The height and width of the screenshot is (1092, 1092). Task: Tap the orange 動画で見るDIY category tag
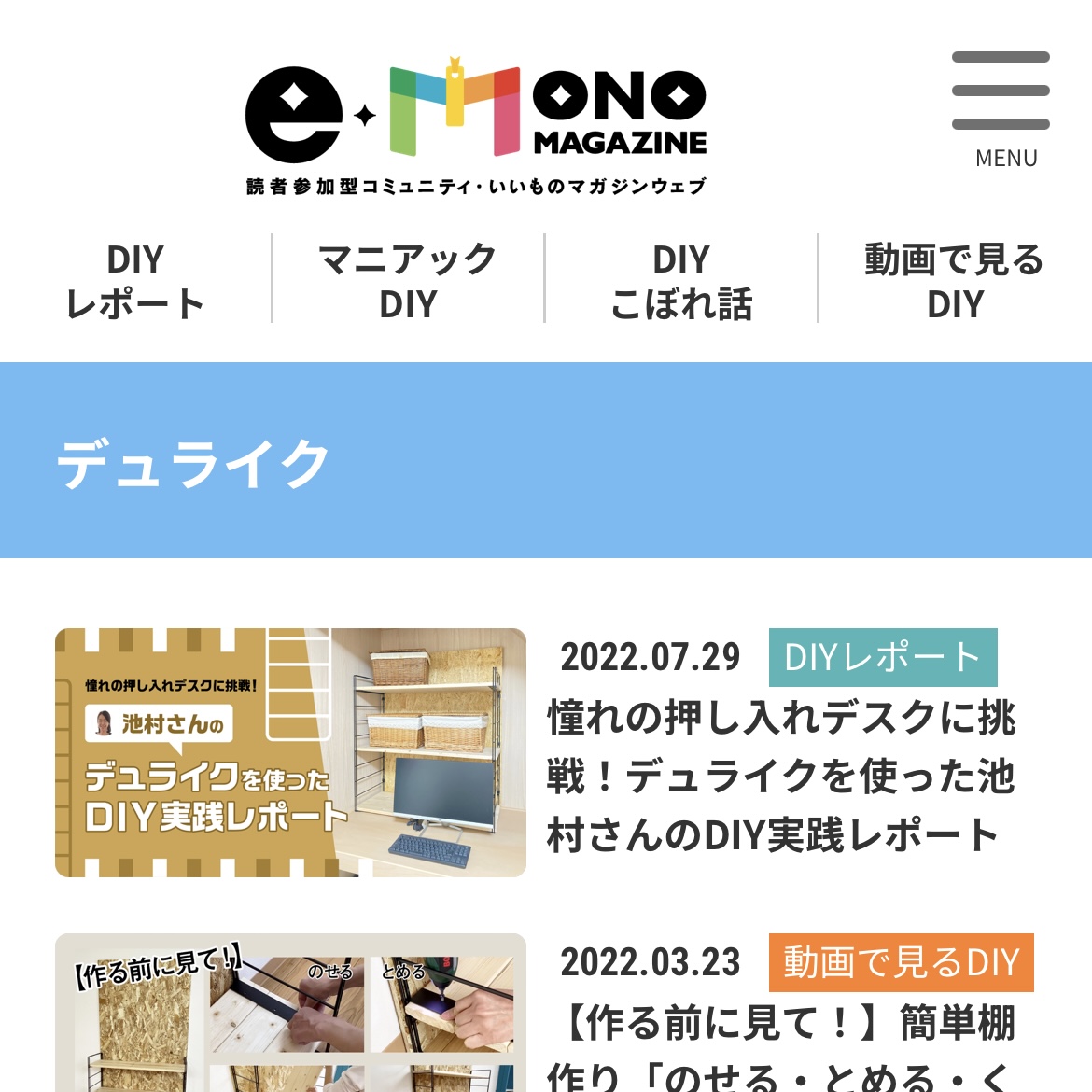click(901, 962)
